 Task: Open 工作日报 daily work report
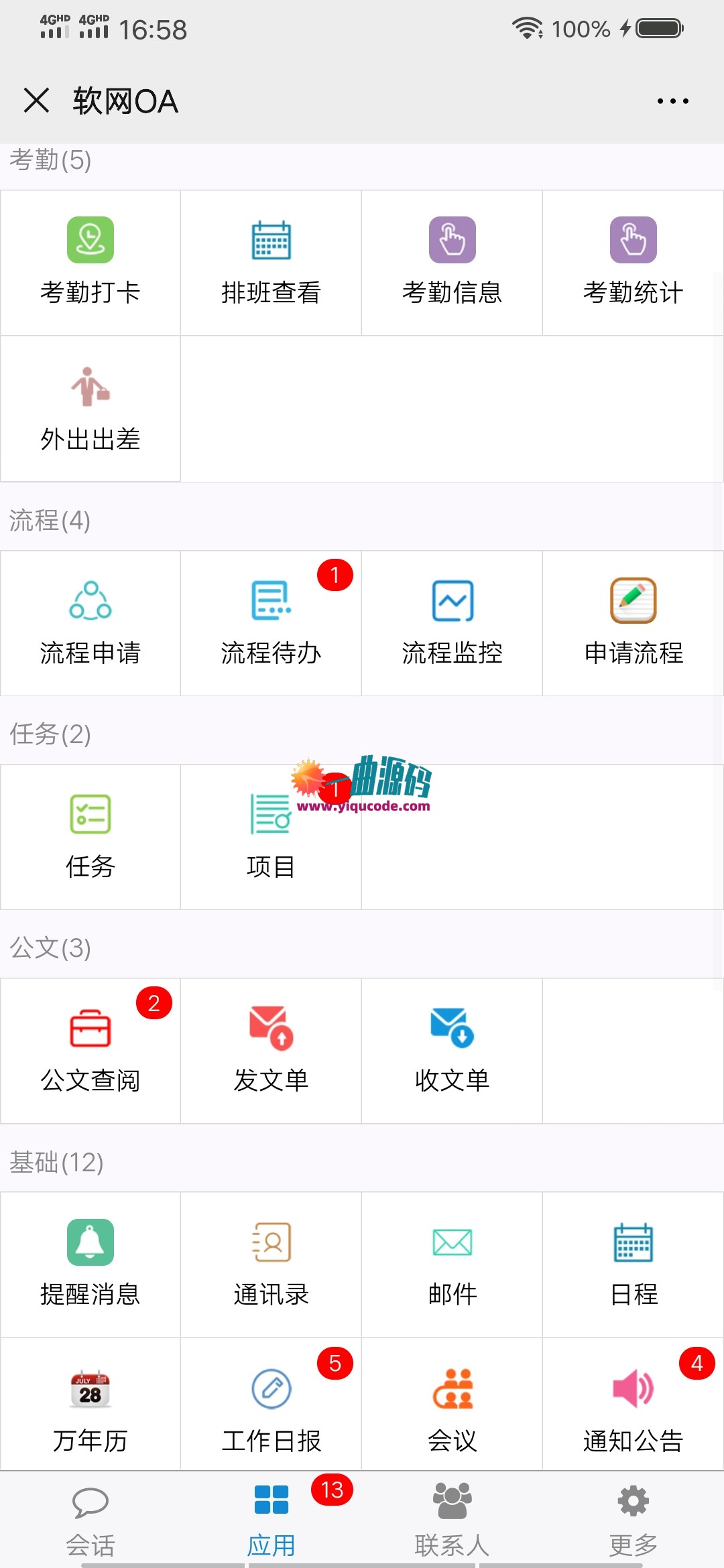[x=271, y=1404]
